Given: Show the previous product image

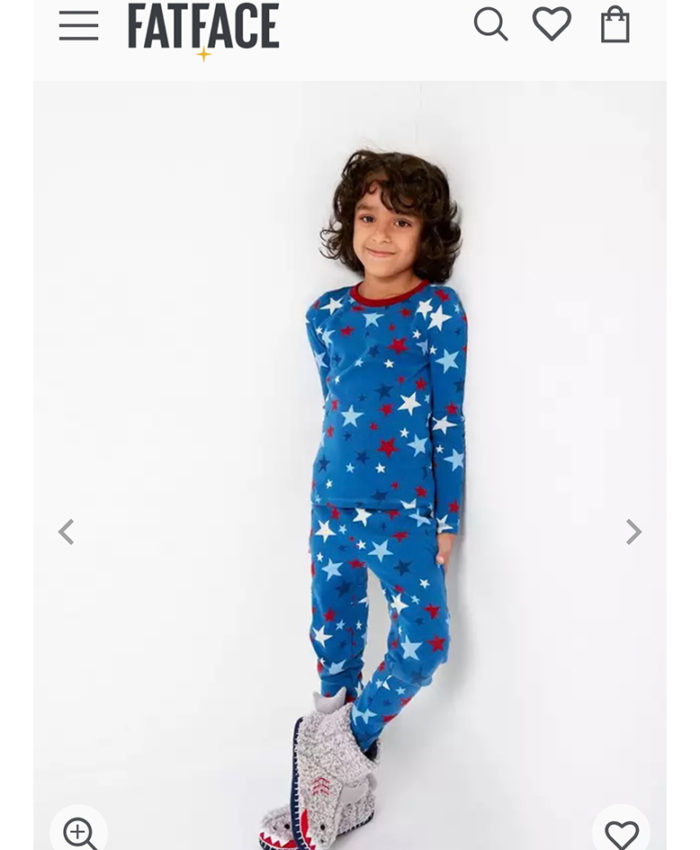Looking at the screenshot, I should point(66,532).
